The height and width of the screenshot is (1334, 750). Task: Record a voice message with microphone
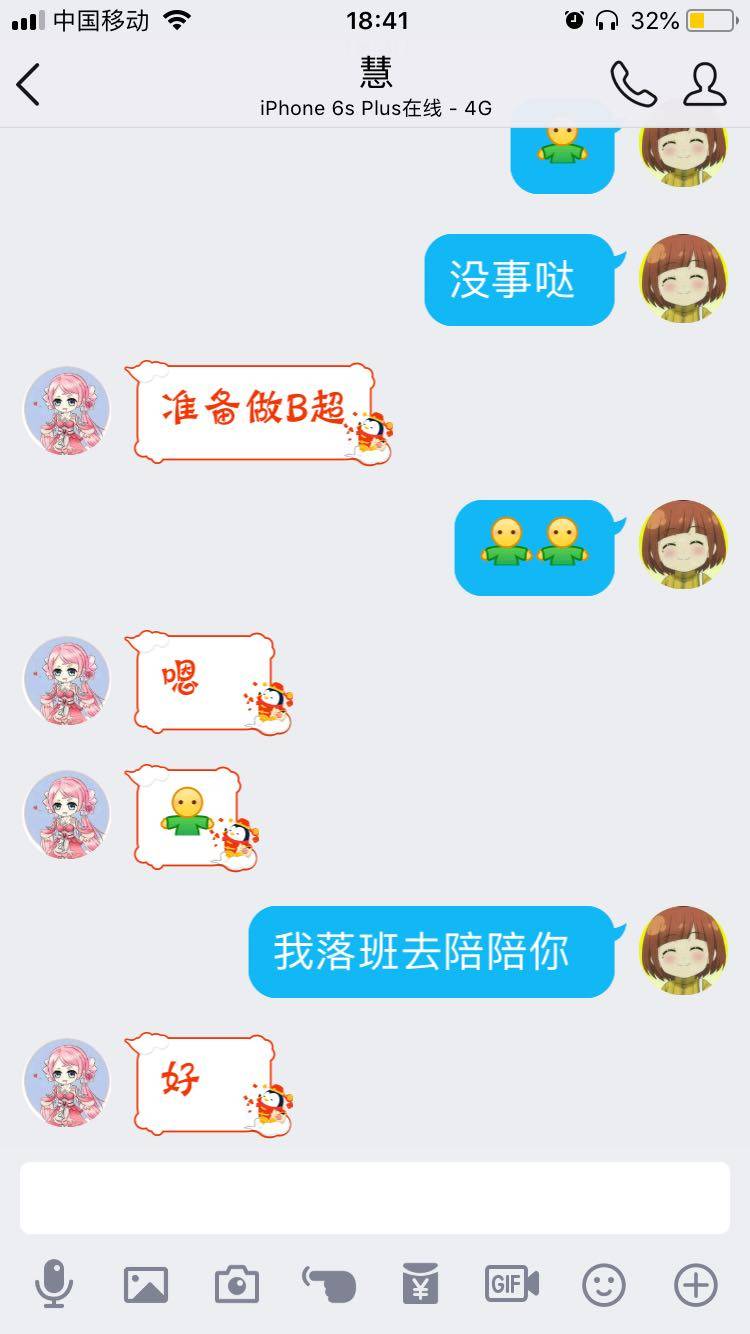(53, 1284)
